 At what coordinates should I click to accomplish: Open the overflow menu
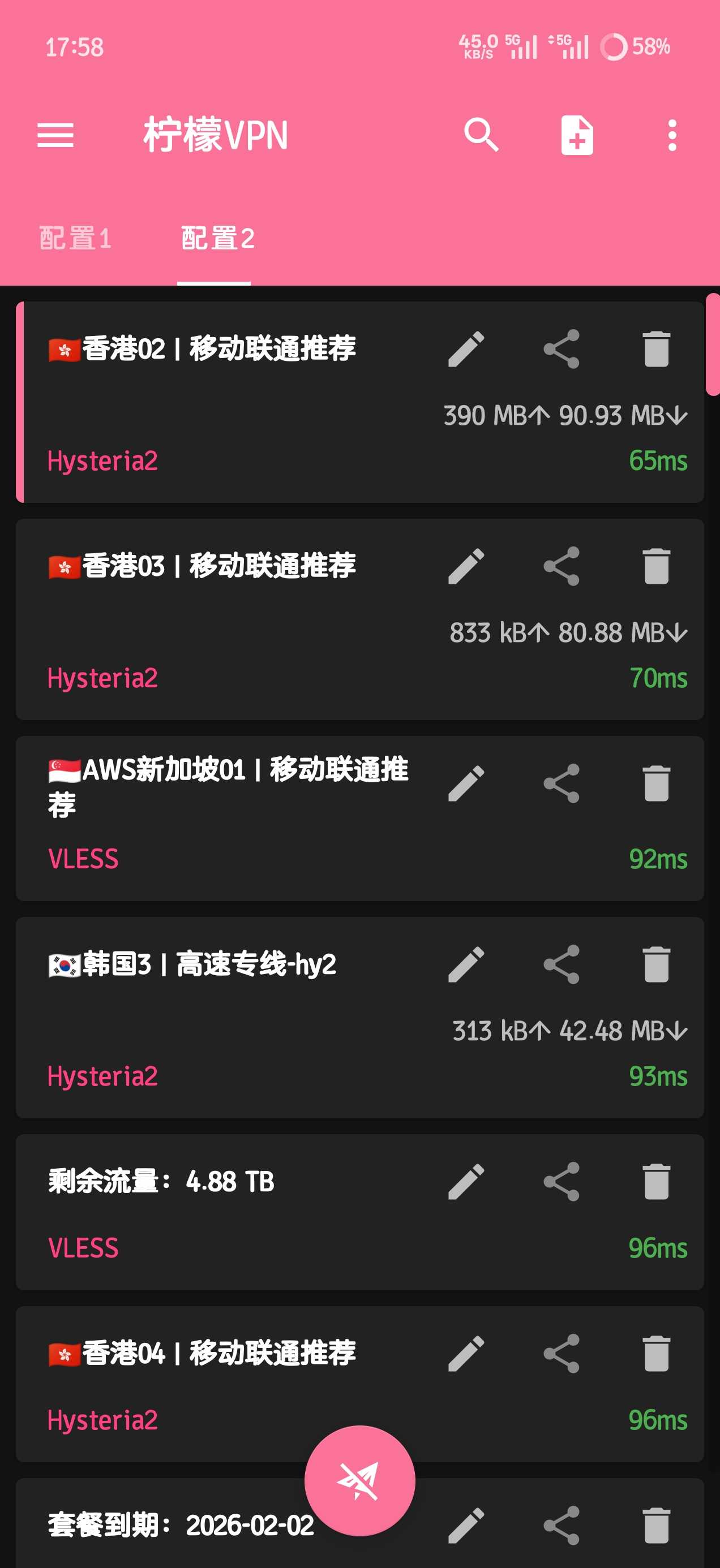click(x=672, y=135)
